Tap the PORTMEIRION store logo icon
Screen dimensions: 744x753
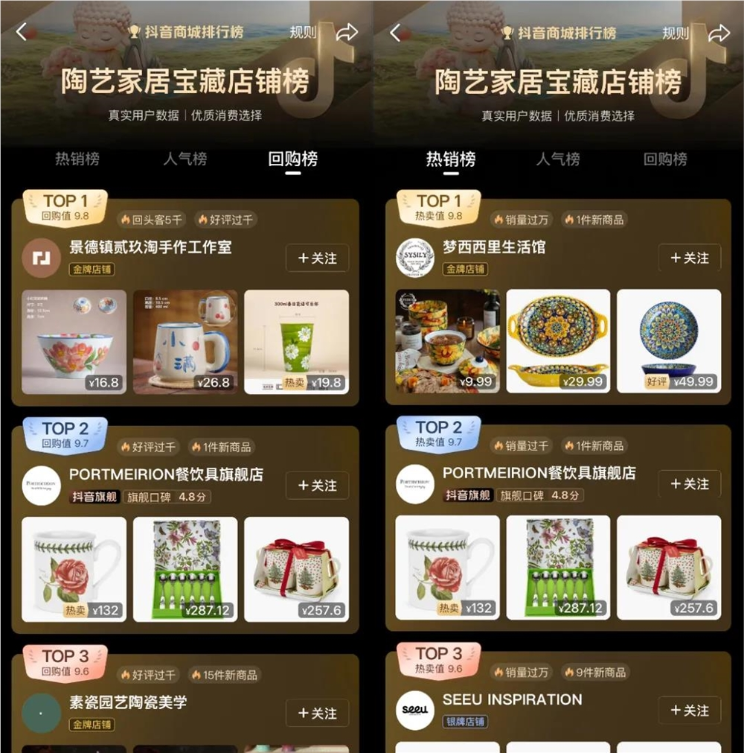click(x=42, y=486)
